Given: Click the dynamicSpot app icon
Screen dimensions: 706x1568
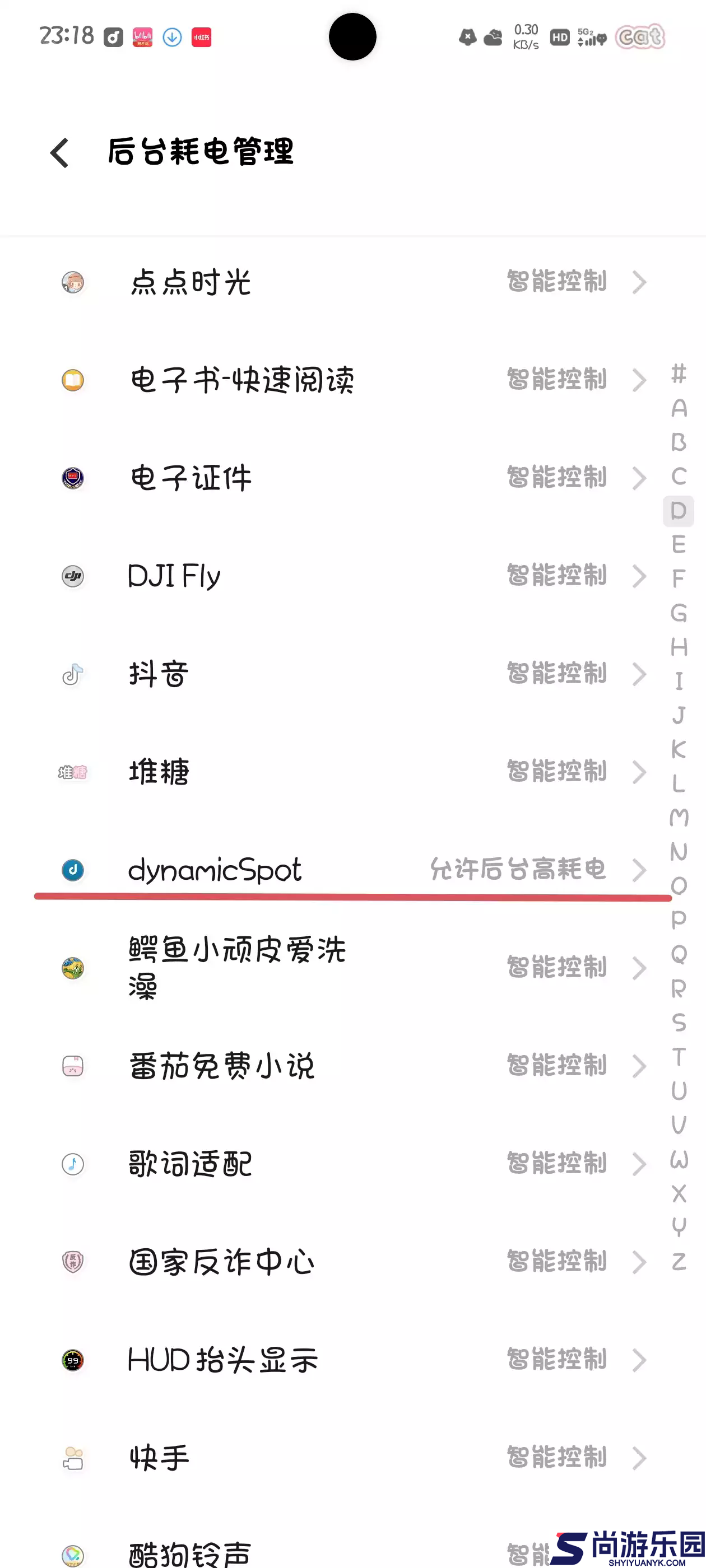Looking at the screenshot, I should tap(73, 870).
